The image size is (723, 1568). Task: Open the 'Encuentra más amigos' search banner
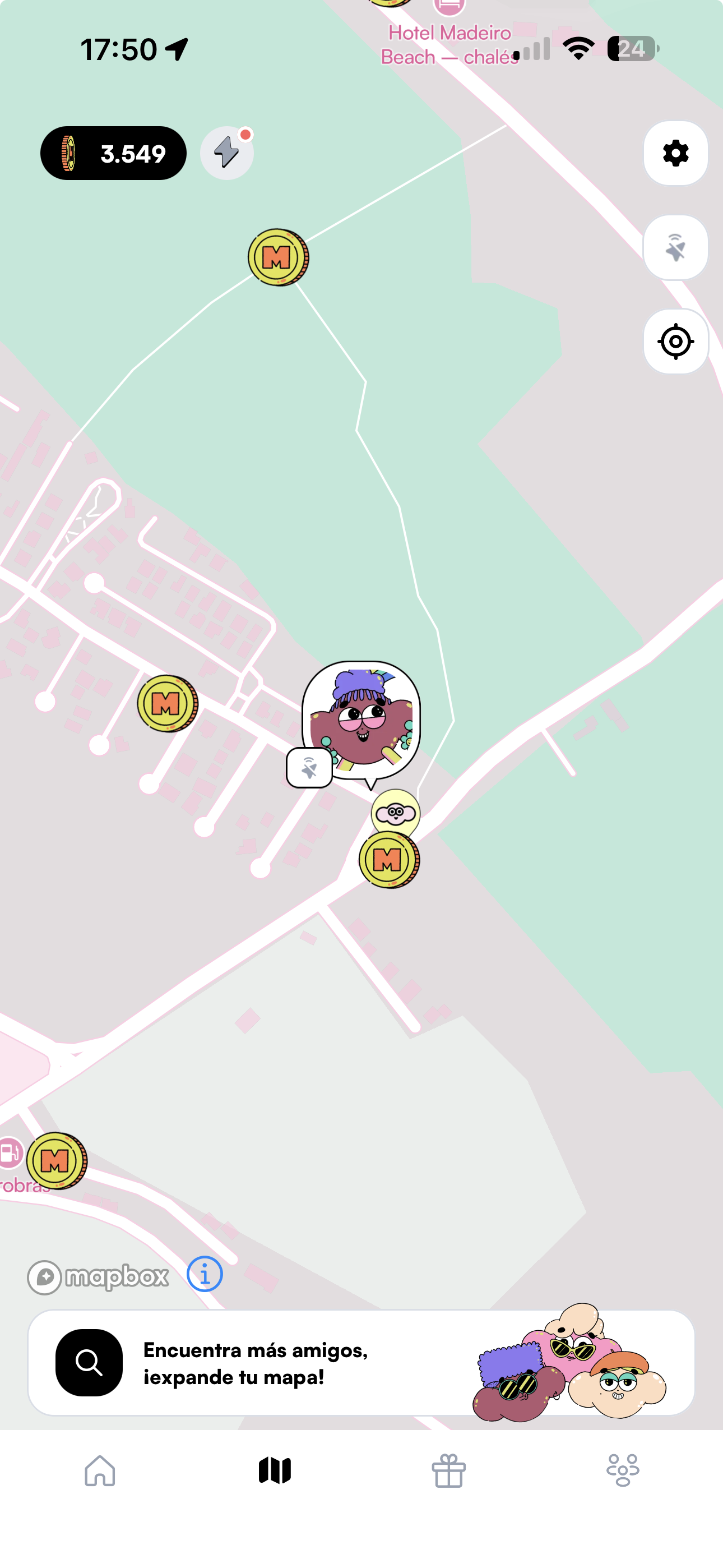pyautogui.click(x=361, y=1363)
